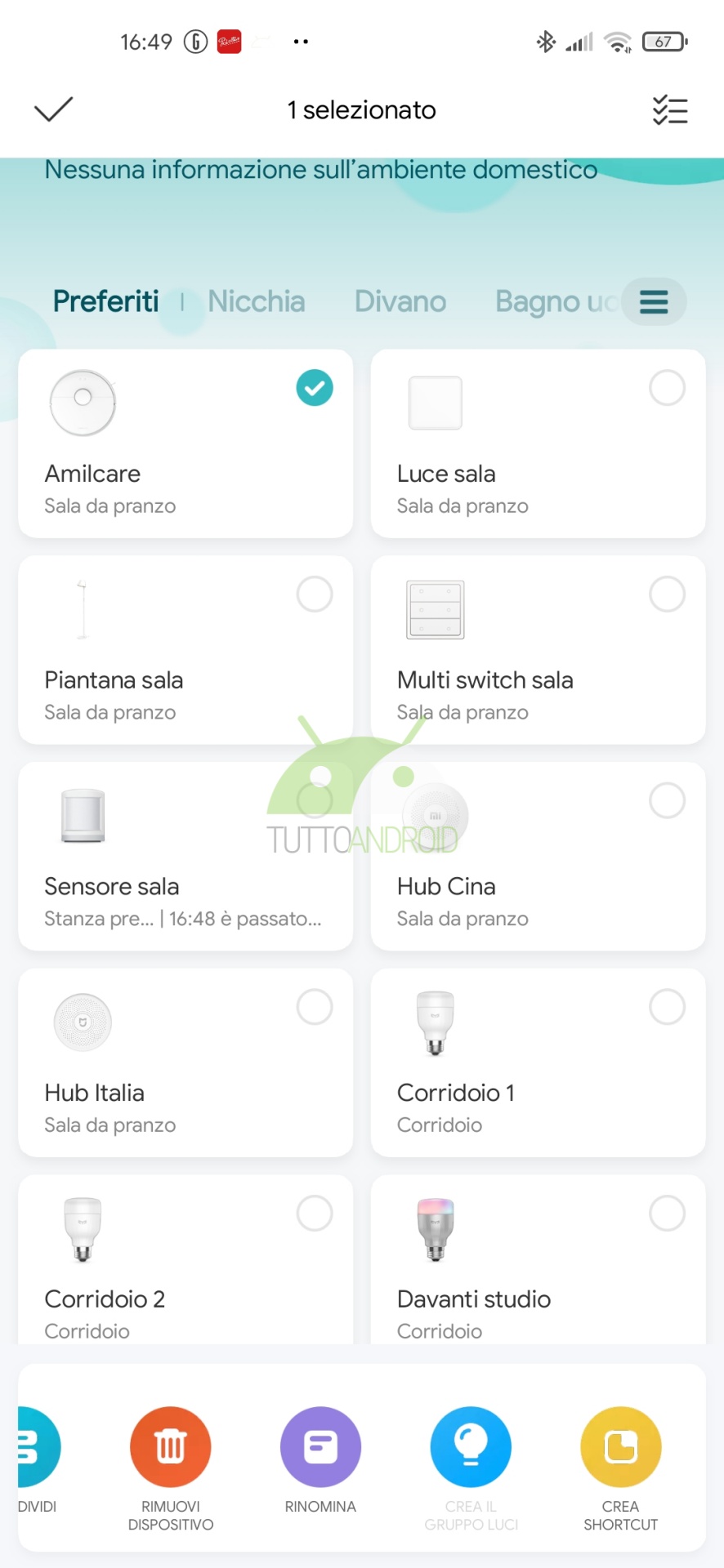The height and width of the screenshot is (1568, 724).
Task: Confirm selection with the checkmark icon
Action: coord(54,109)
